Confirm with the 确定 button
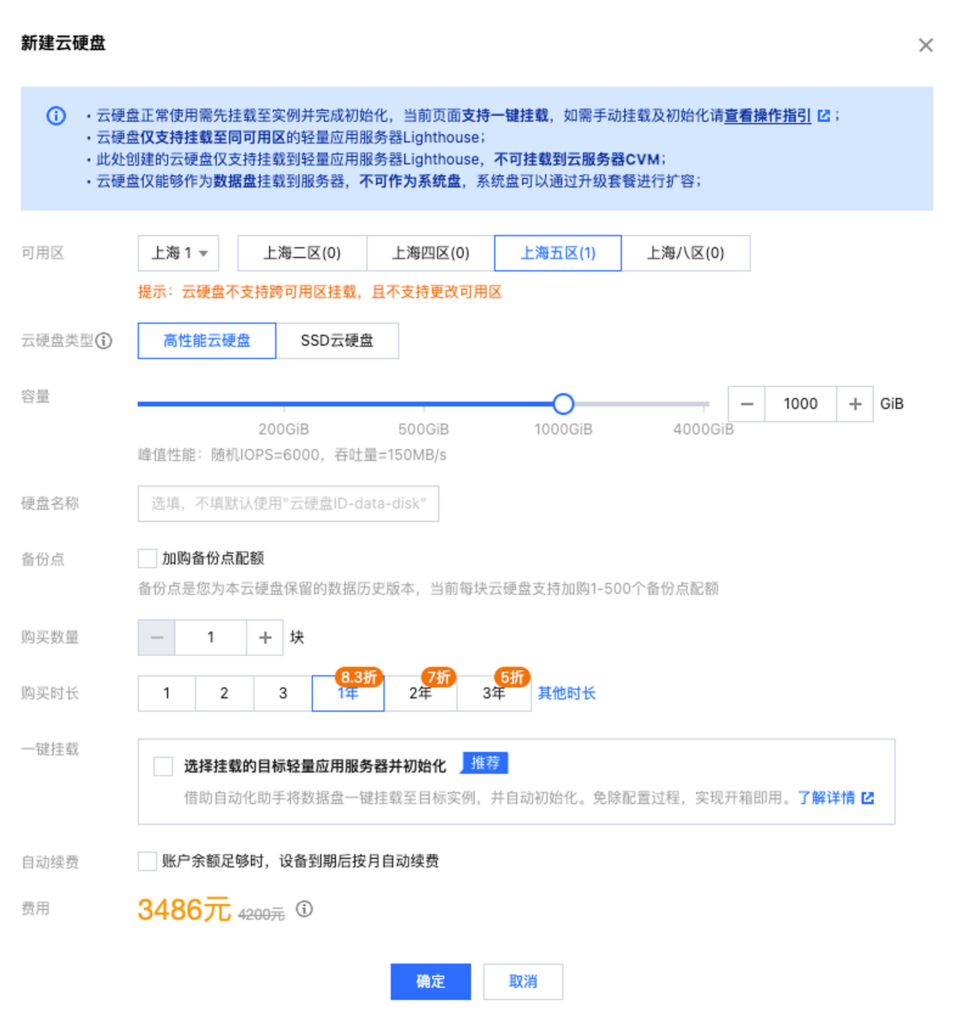This screenshot has height=1024, width=955. [430, 981]
